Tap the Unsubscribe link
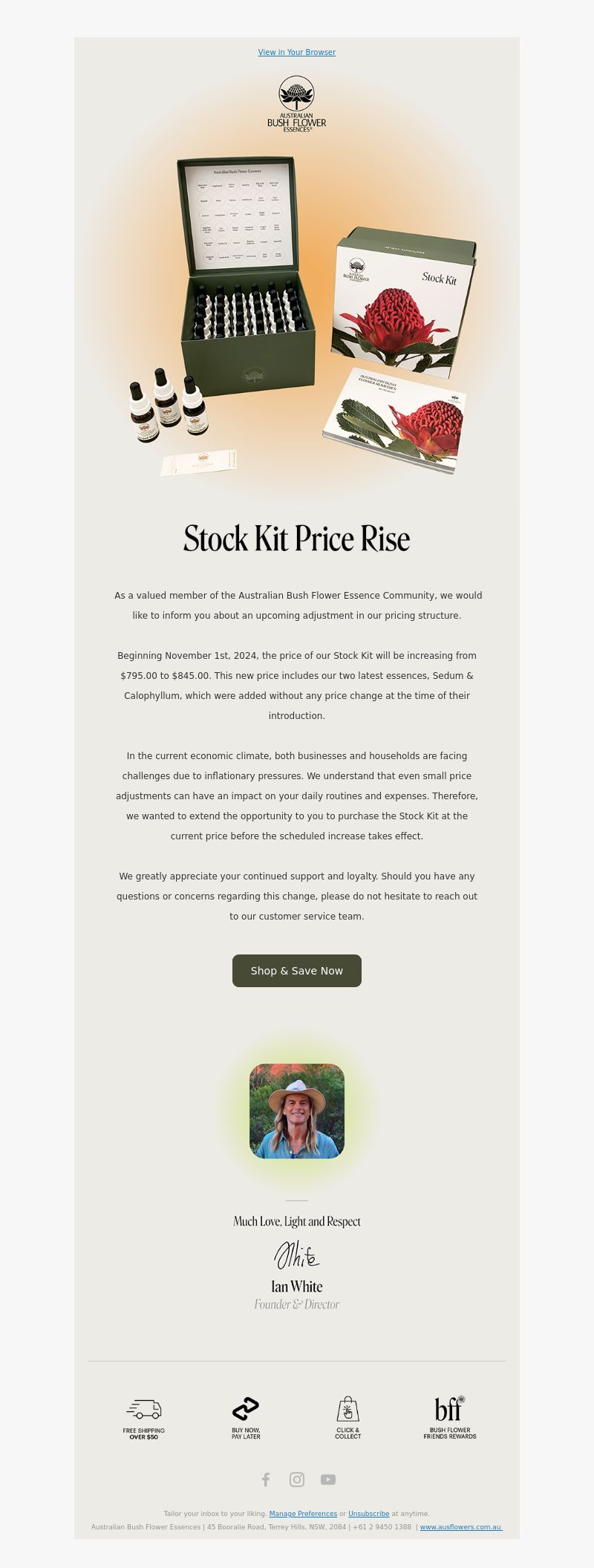 pyautogui.click(x=368, y=1514)
